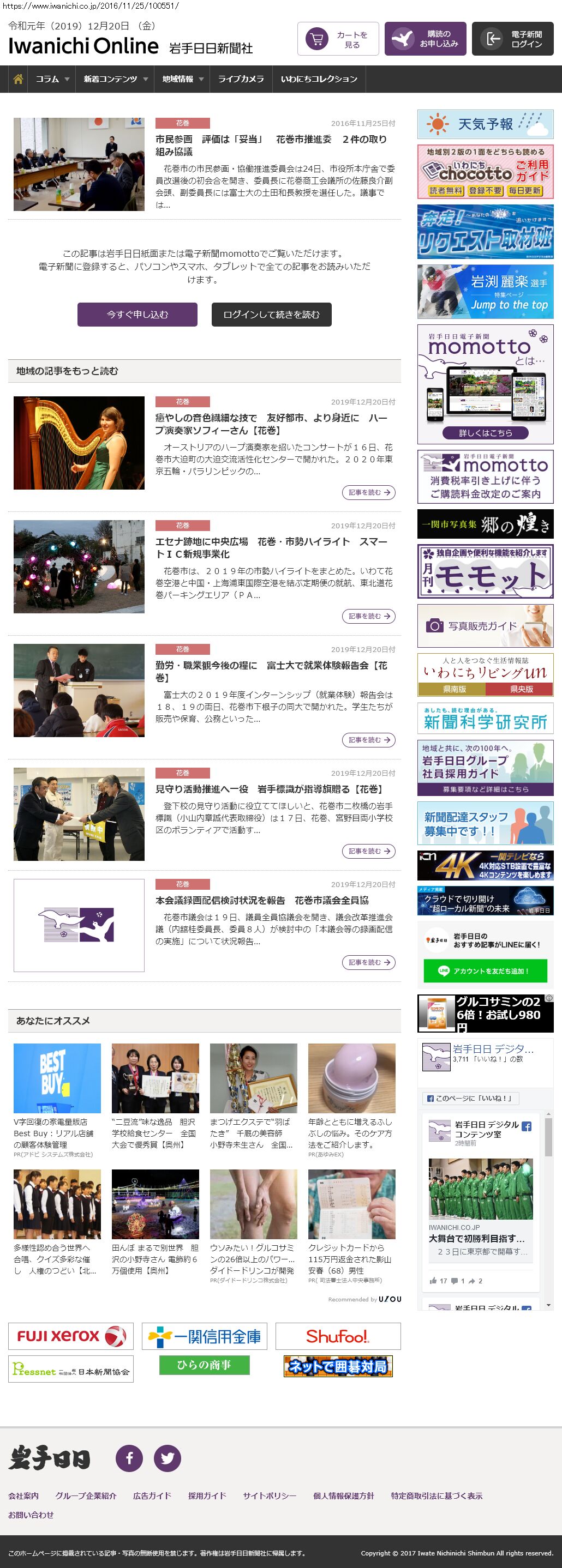Image resolution: width=562 pixels, height=1568 pixels.
Task: Open the 天気予報 weather banner
Action: point(485,124)
